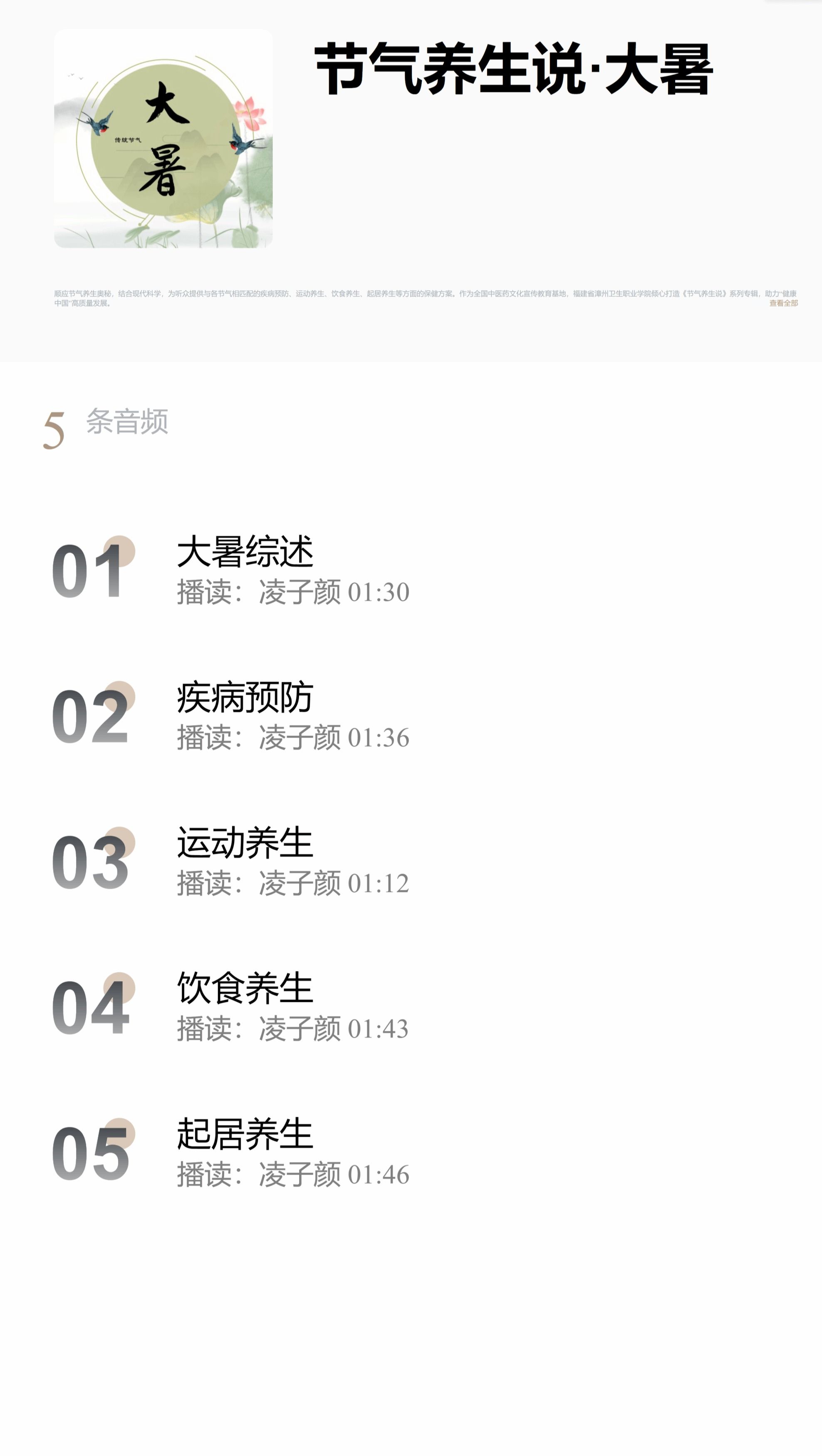Expand description via 查看全部 link
Viewport: 822px width, 1456px height.
pyautogui.click(x=783, y=303)
